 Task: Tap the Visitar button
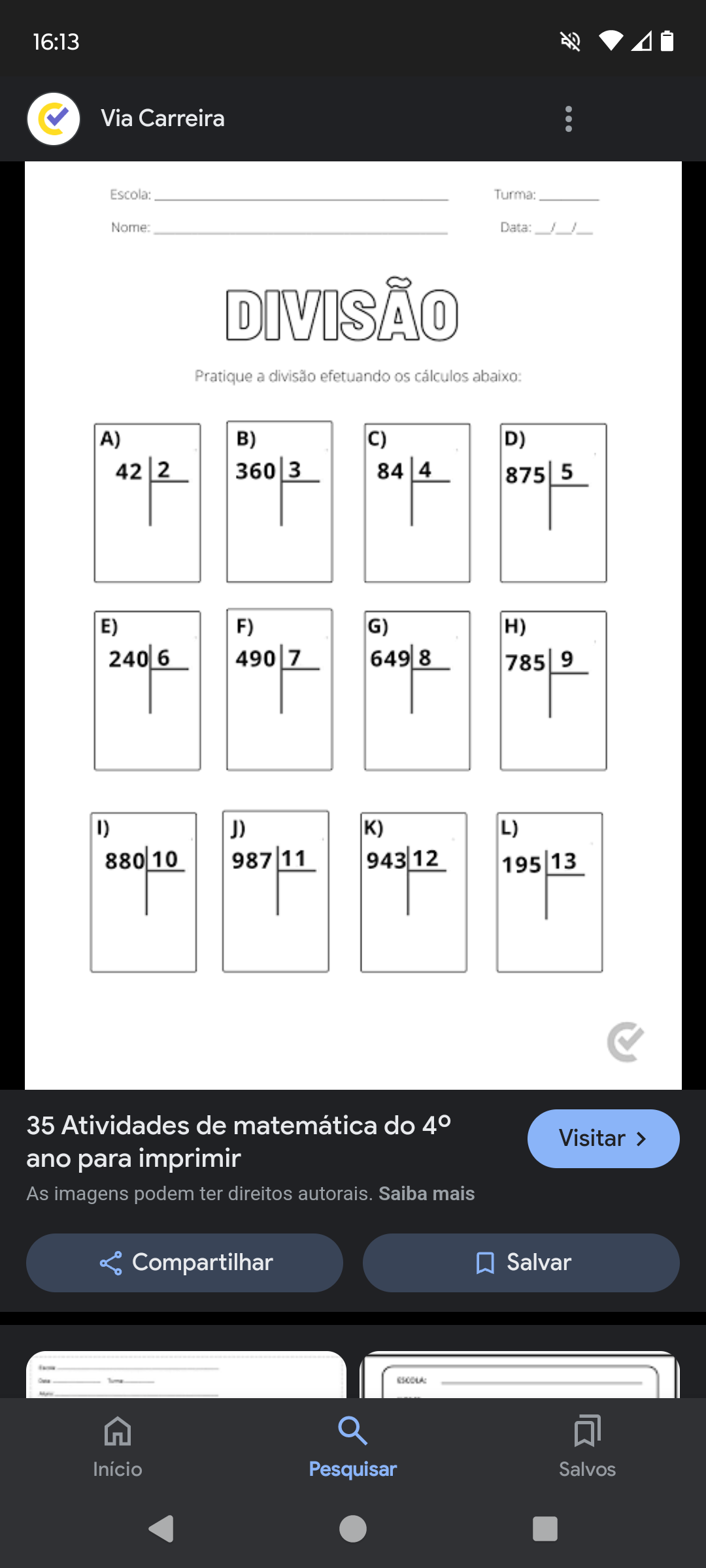[x=603, y=1138]
